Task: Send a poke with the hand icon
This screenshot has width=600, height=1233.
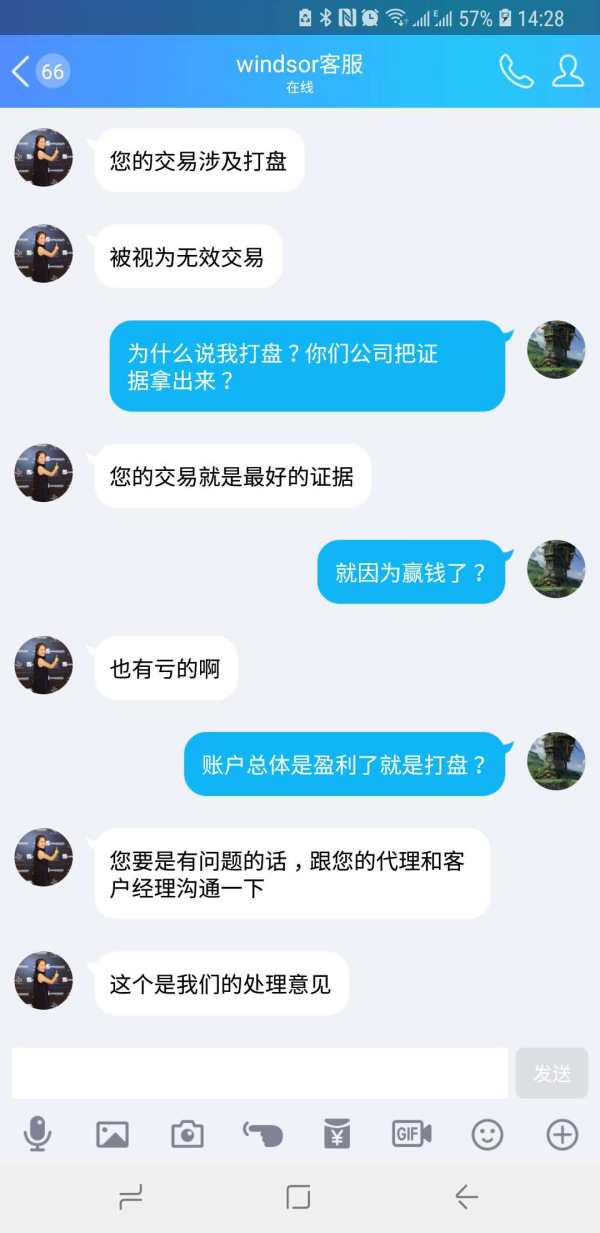Action: tap(262, 1133)
